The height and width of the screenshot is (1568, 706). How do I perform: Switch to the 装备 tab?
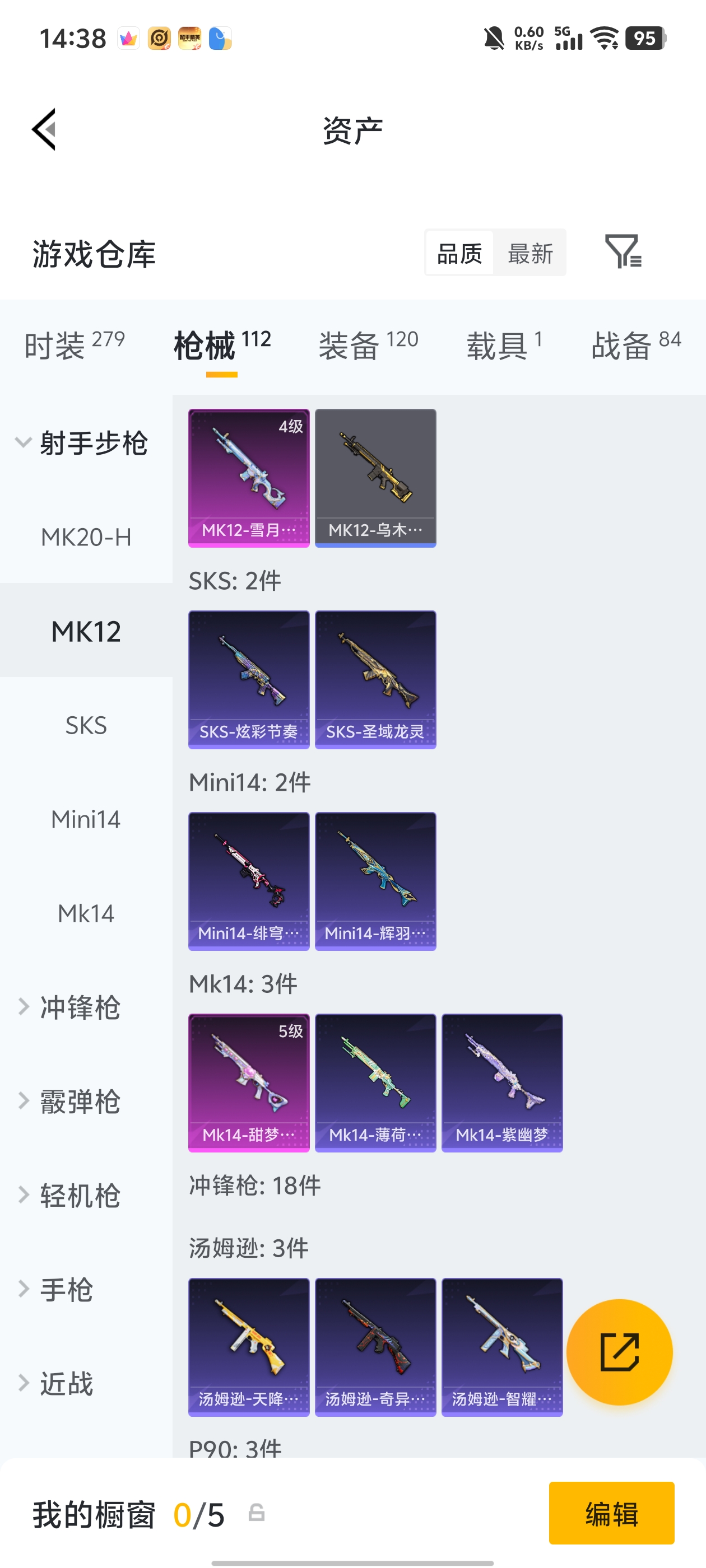click(x=369, y=344)
